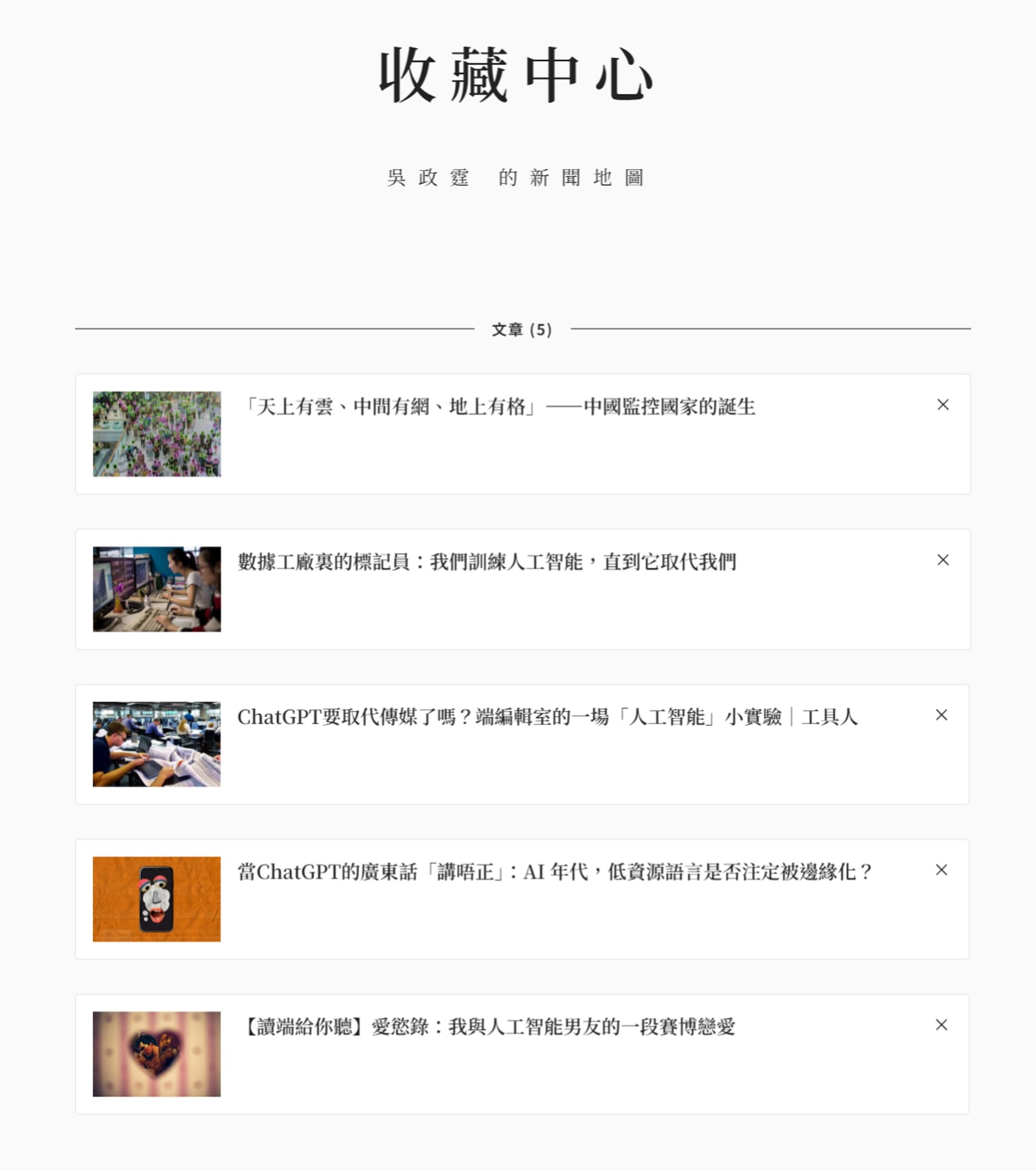Remove the 數據工廠裏的標記員 article from favorites
1036x1171 pixels.
[x=943, y=560]
